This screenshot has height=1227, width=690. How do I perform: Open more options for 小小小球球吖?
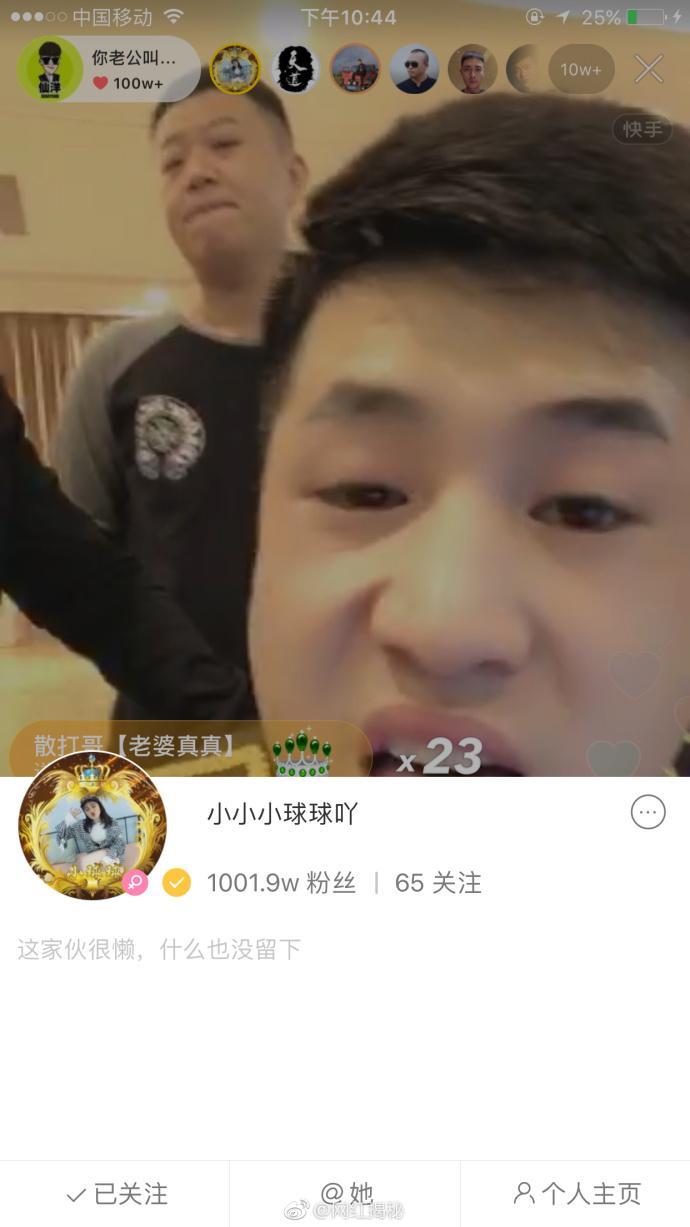tap(648, 812)
